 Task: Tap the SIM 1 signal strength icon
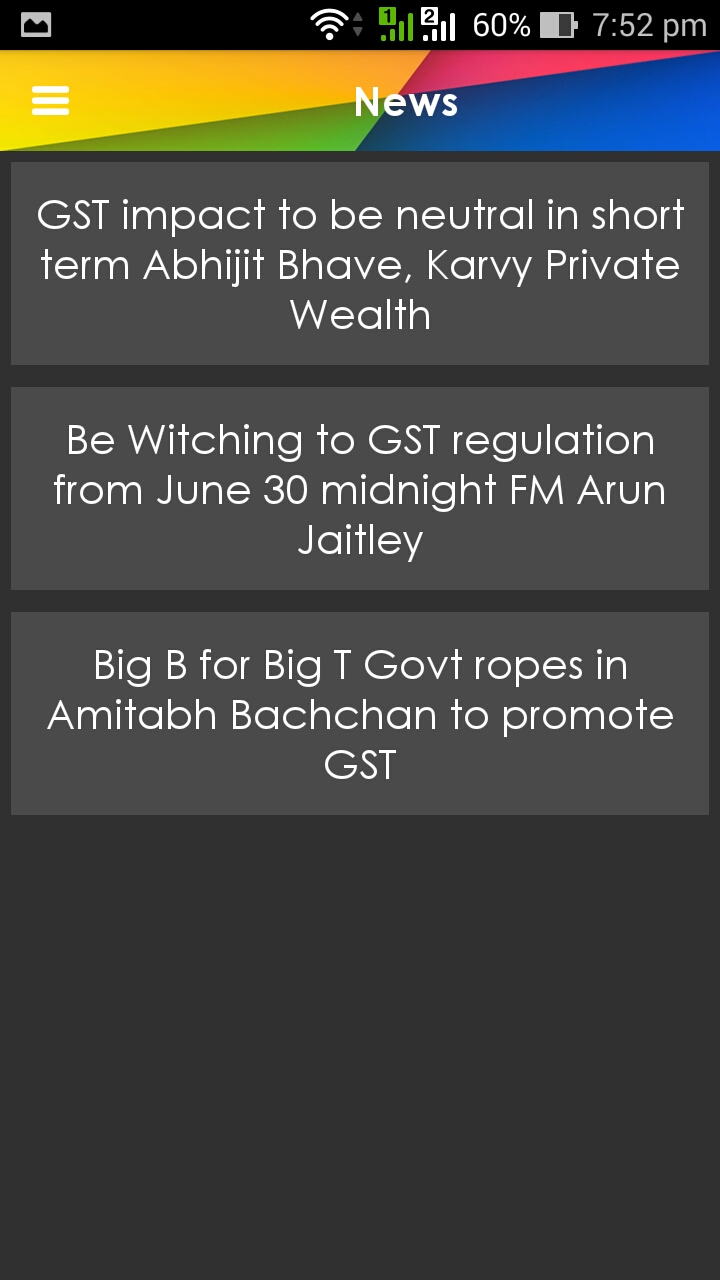[x=397, y=24]
